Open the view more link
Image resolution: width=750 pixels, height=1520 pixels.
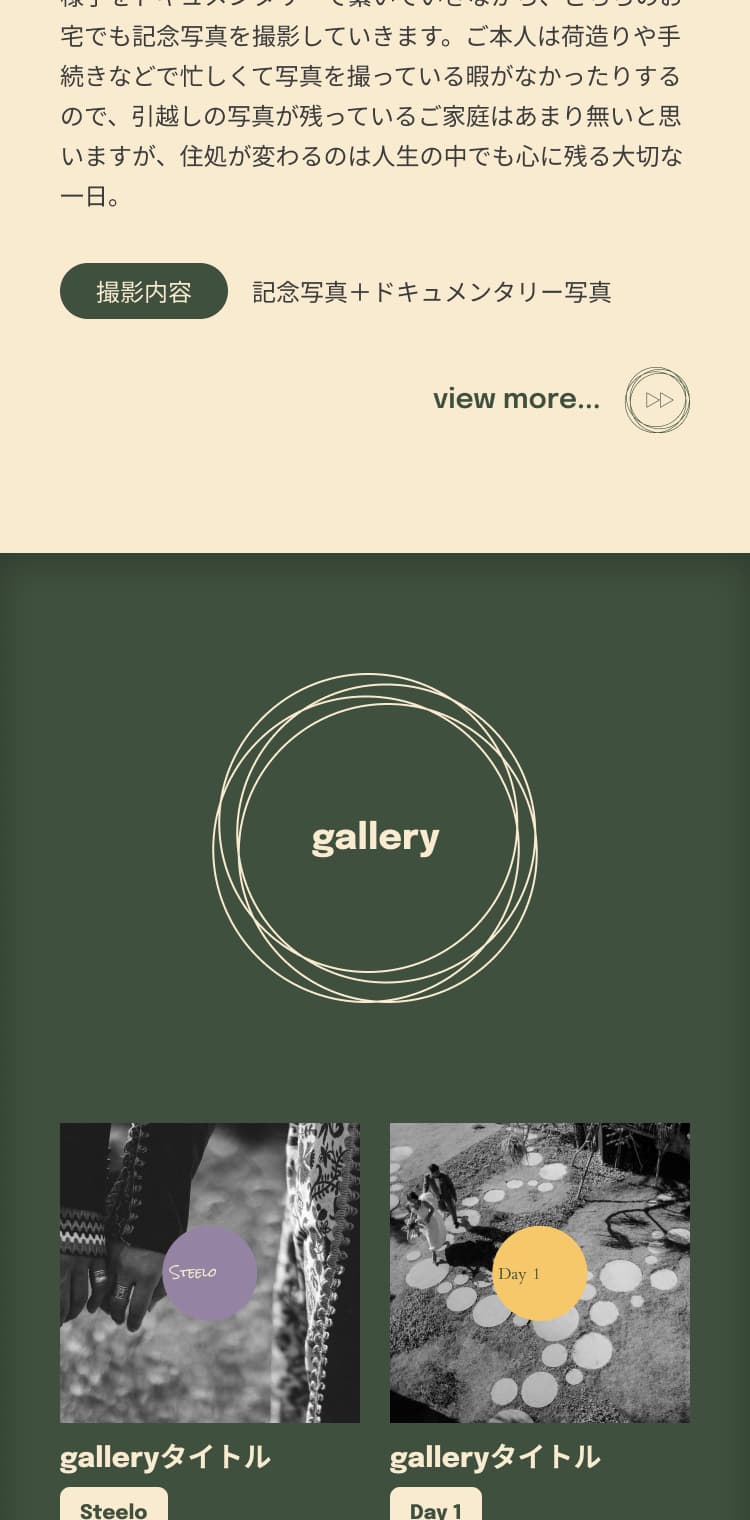[x=516, y=399]
